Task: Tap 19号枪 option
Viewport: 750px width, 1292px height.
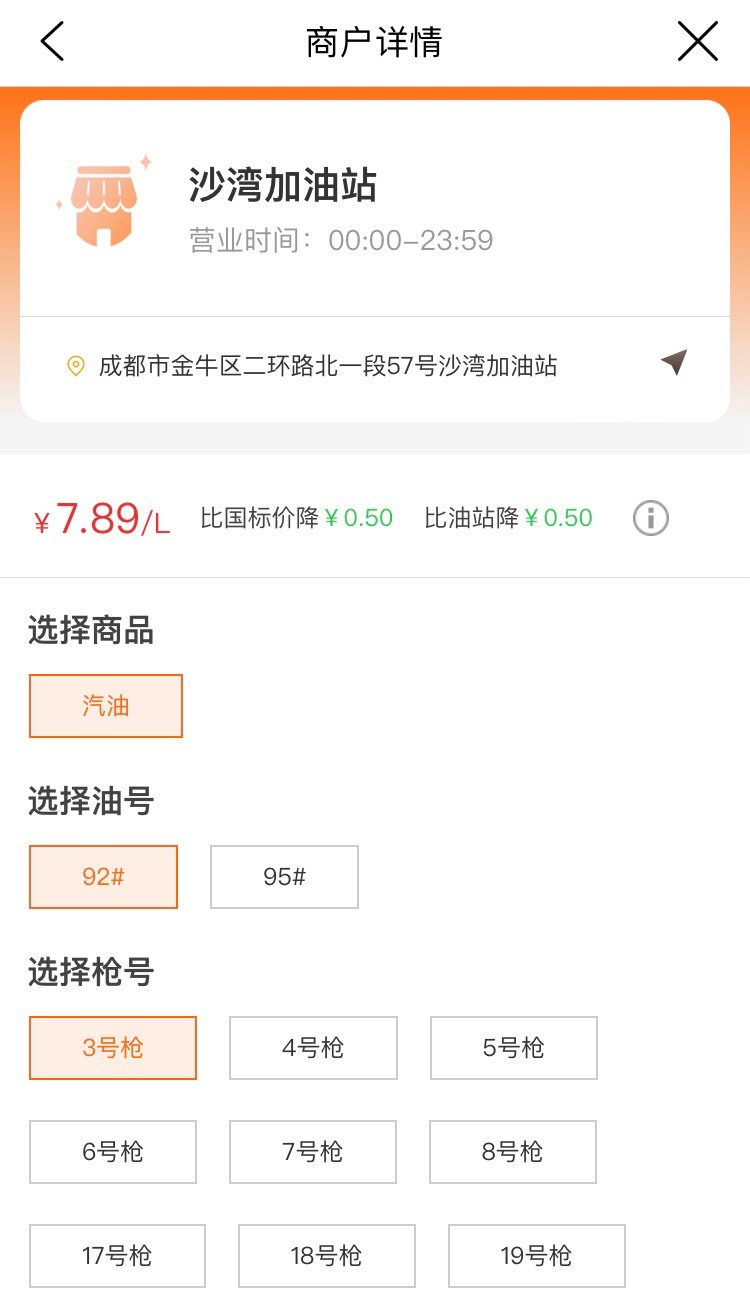Action: tap(537, 1256)
